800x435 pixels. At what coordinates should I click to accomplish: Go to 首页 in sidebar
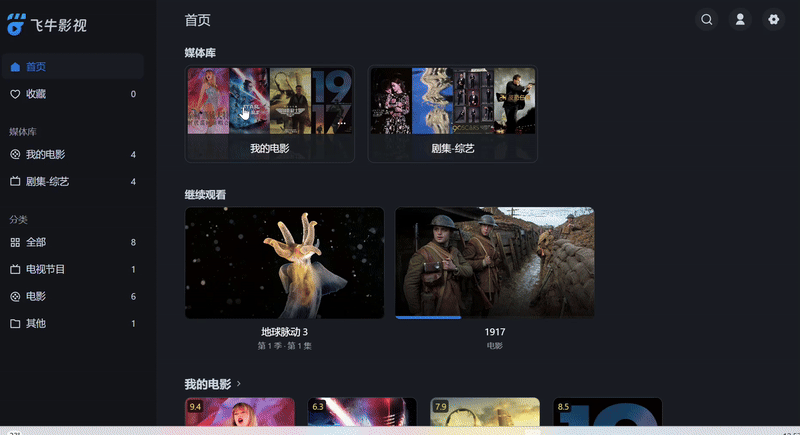point(36,67)
